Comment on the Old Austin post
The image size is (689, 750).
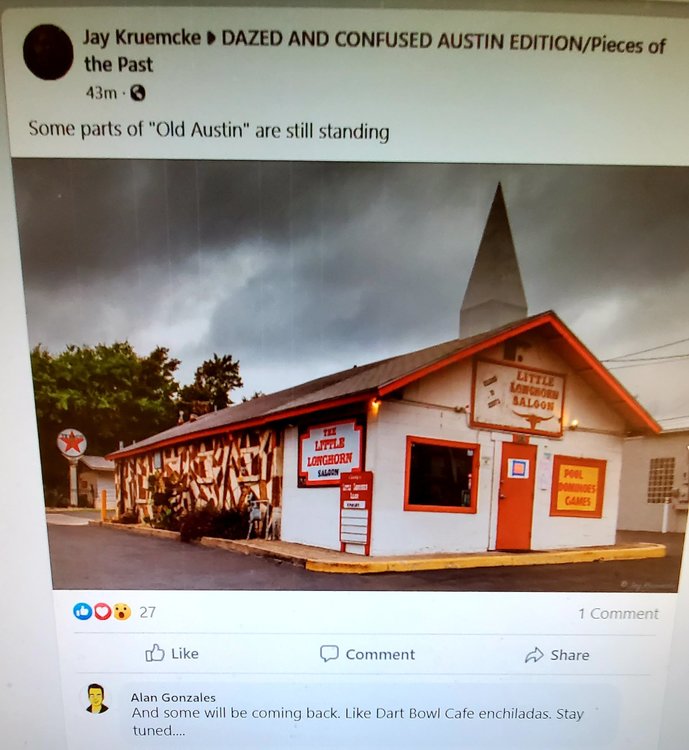[367, 654]
